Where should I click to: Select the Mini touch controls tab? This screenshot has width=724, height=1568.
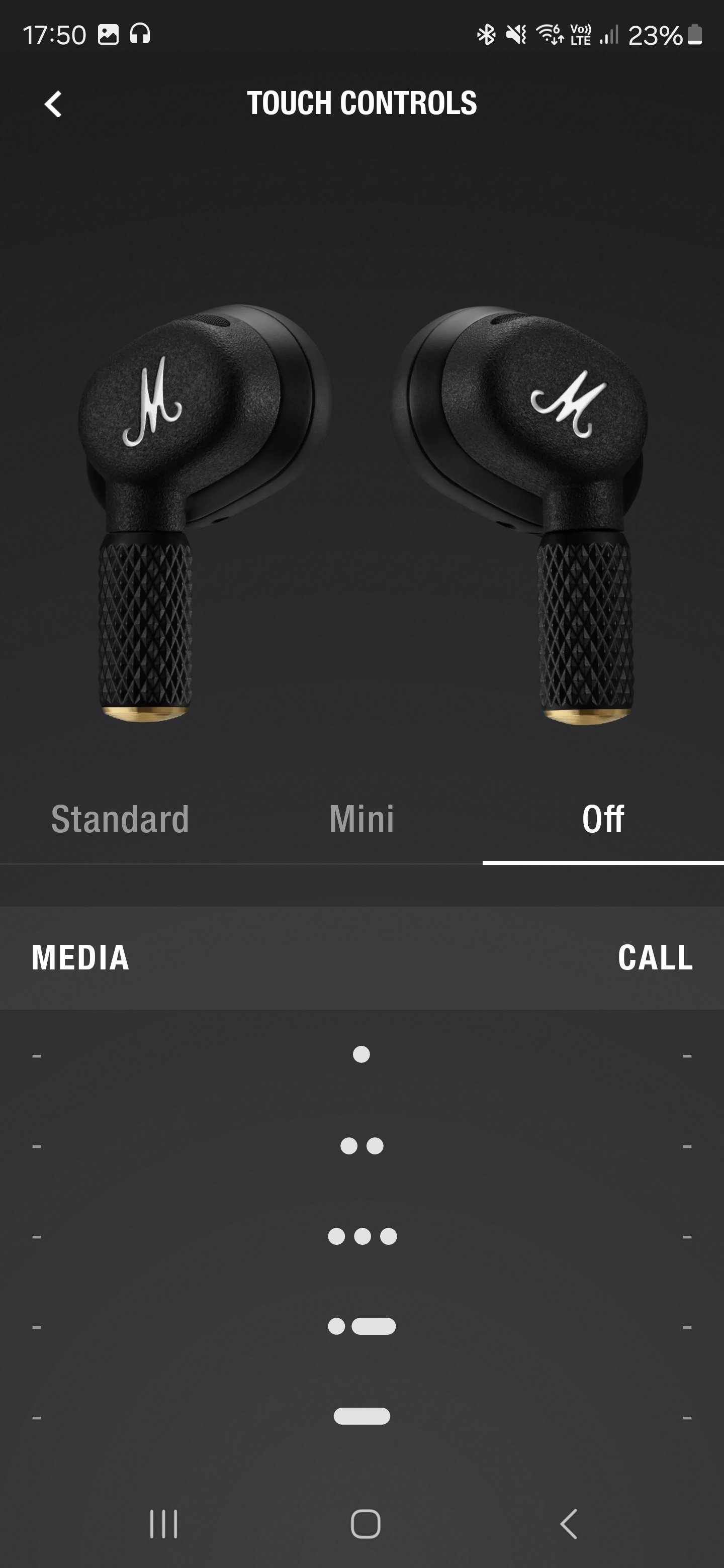pos(361,819)
